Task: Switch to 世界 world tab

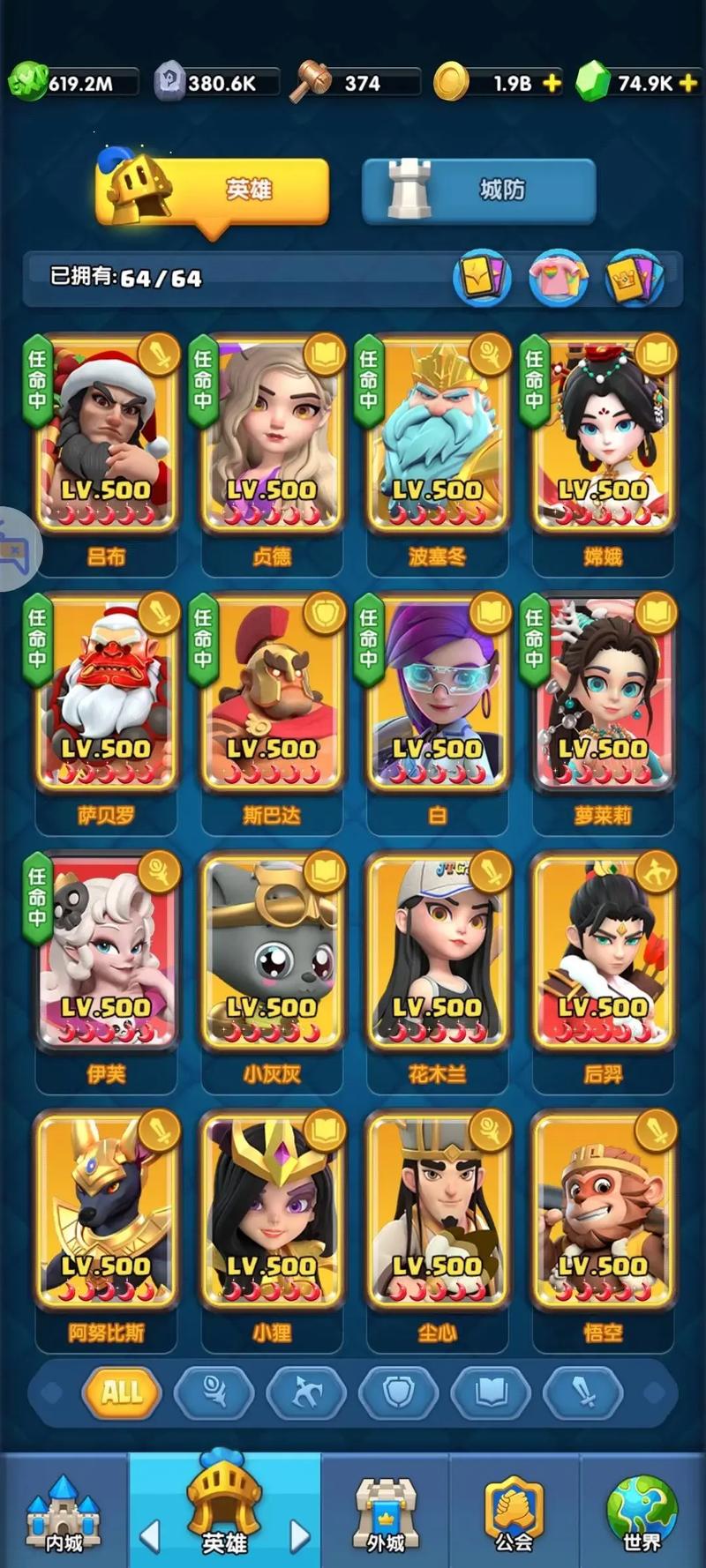Action: [642, 1512]
